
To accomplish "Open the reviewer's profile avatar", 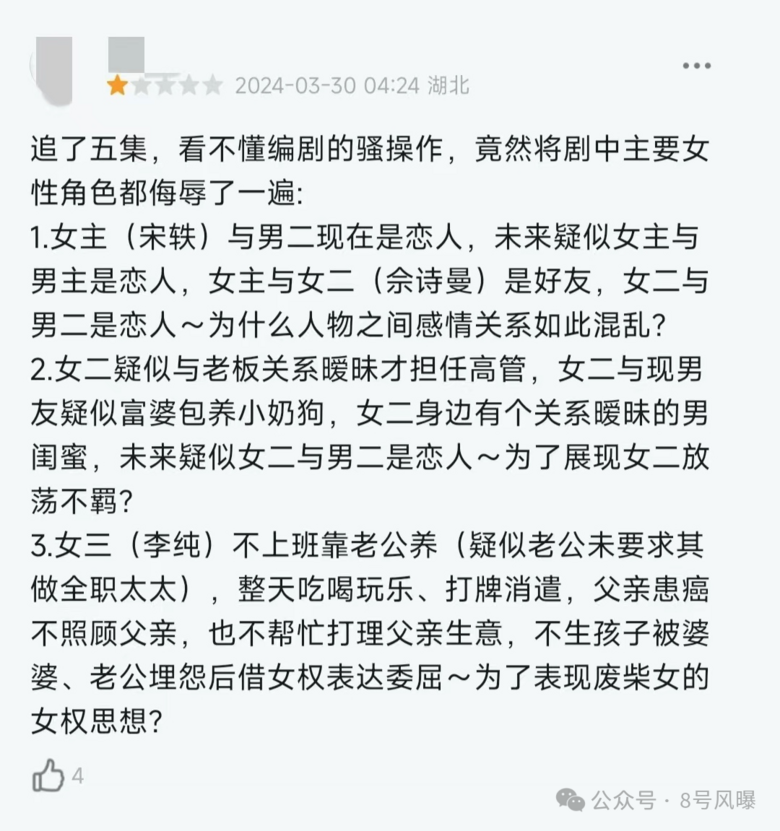I will click(53, 68).
